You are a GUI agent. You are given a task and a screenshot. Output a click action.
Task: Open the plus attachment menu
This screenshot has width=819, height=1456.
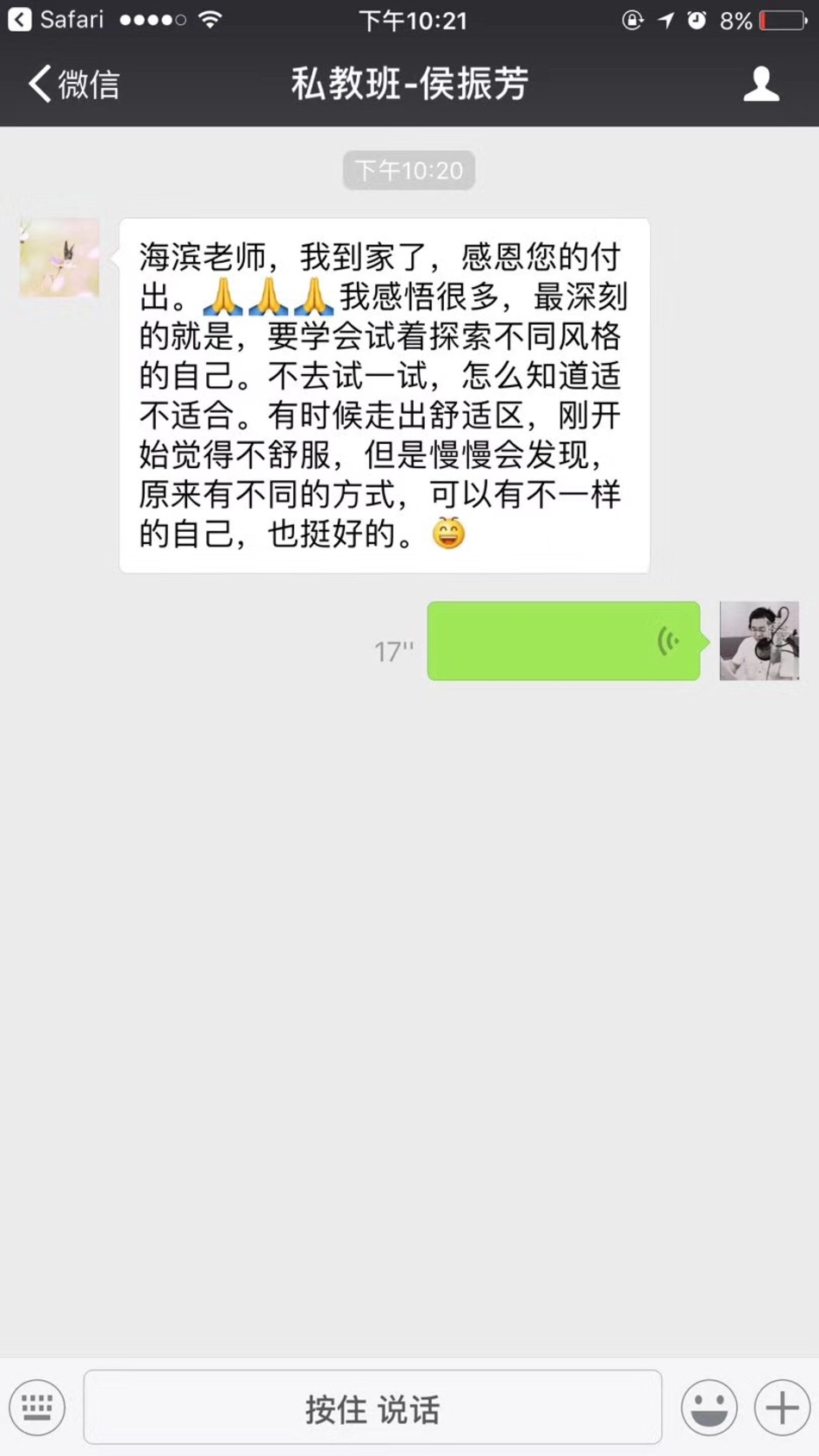782,1408
